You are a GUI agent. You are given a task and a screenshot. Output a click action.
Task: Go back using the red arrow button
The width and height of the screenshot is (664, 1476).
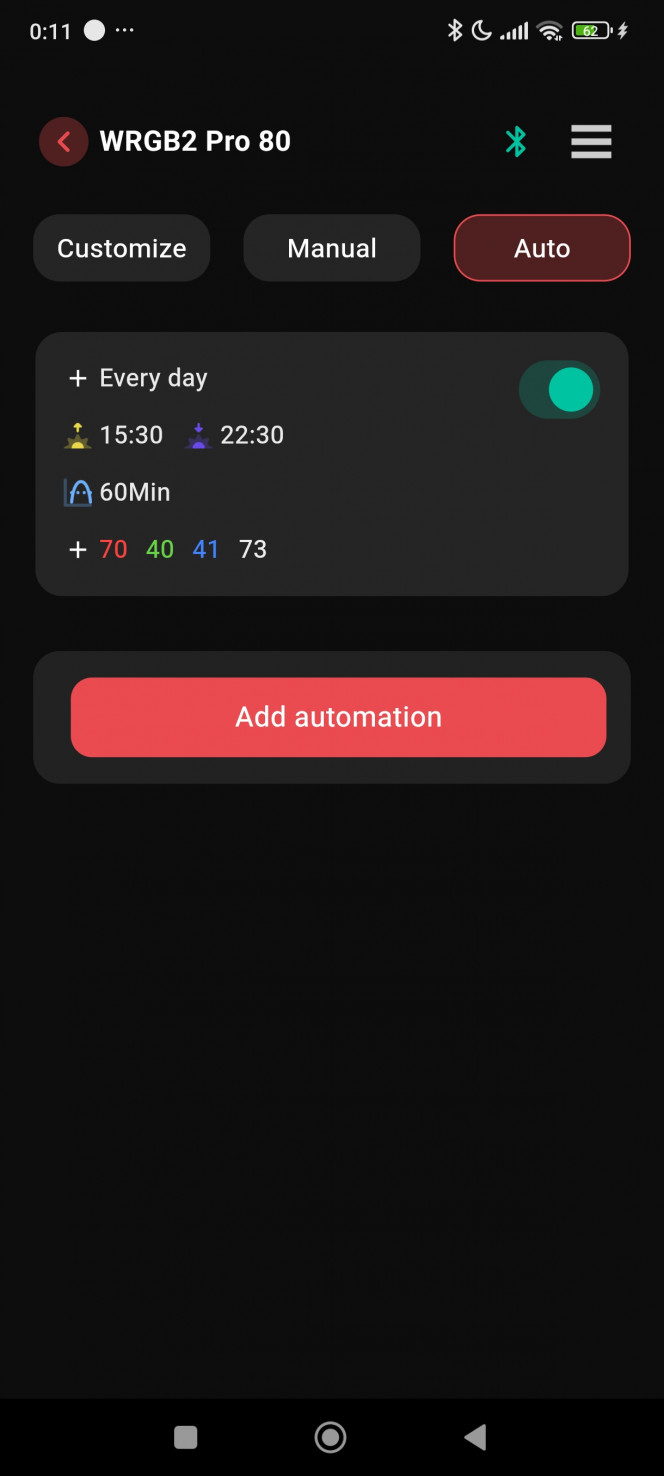point(63,142)
